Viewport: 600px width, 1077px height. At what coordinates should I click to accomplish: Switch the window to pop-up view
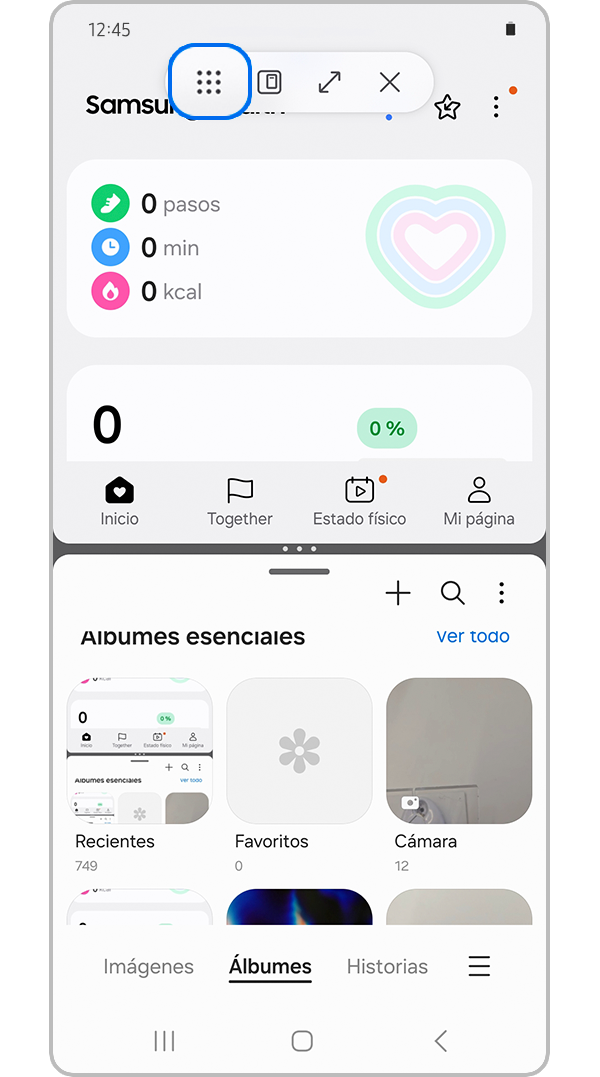[x=269, y=82]
